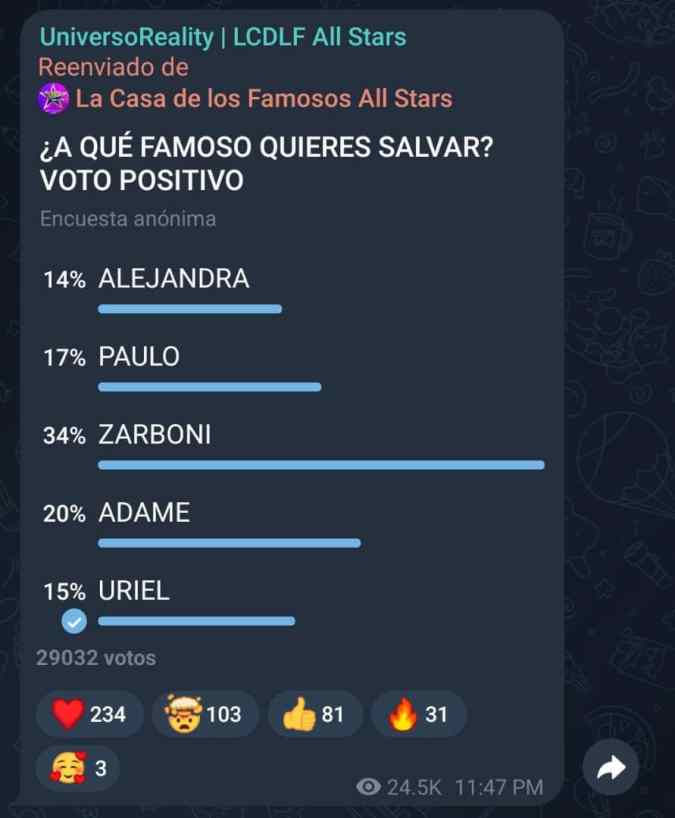Open forwarded source La Casa de los Famosos
The image size is (675, 818).
[262, 98]
